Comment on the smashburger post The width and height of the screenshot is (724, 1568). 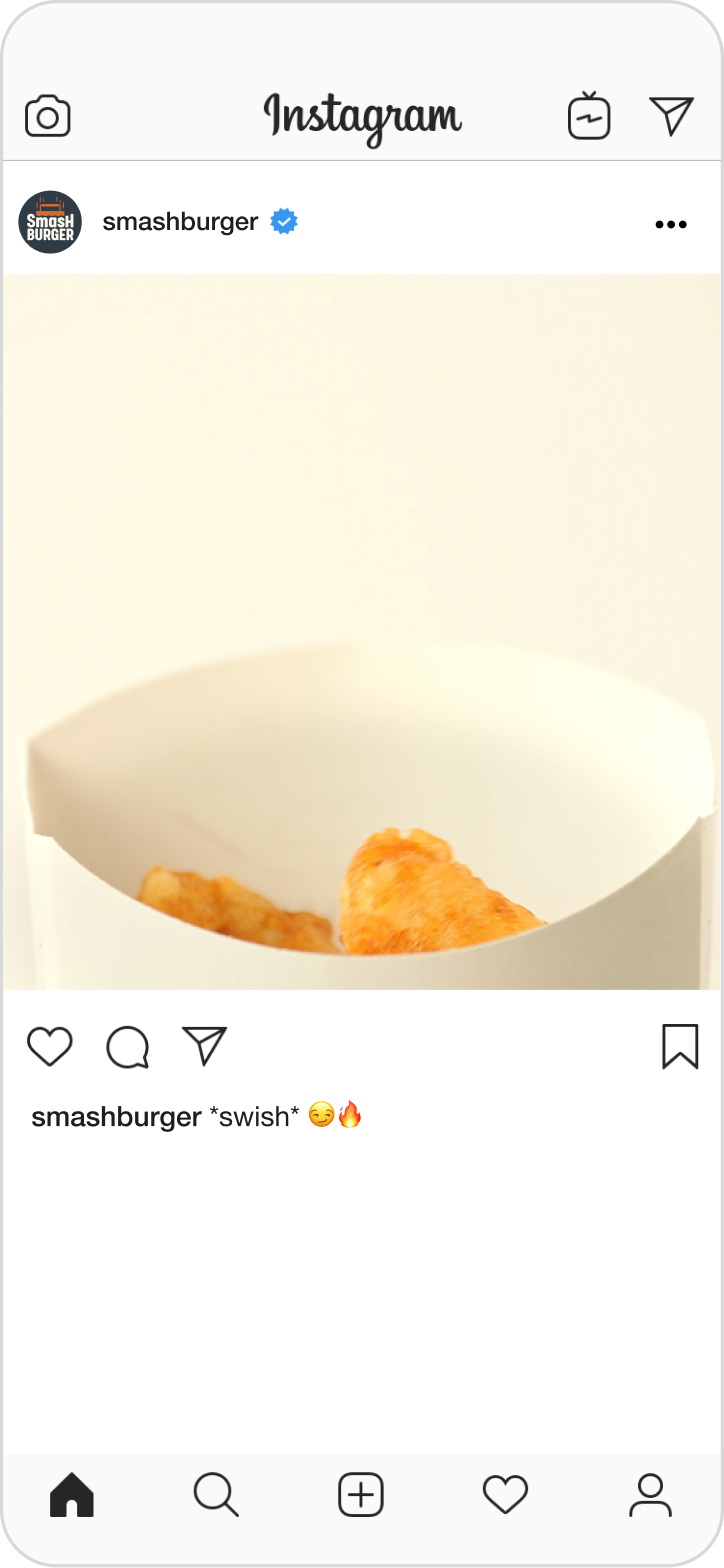128,1047
